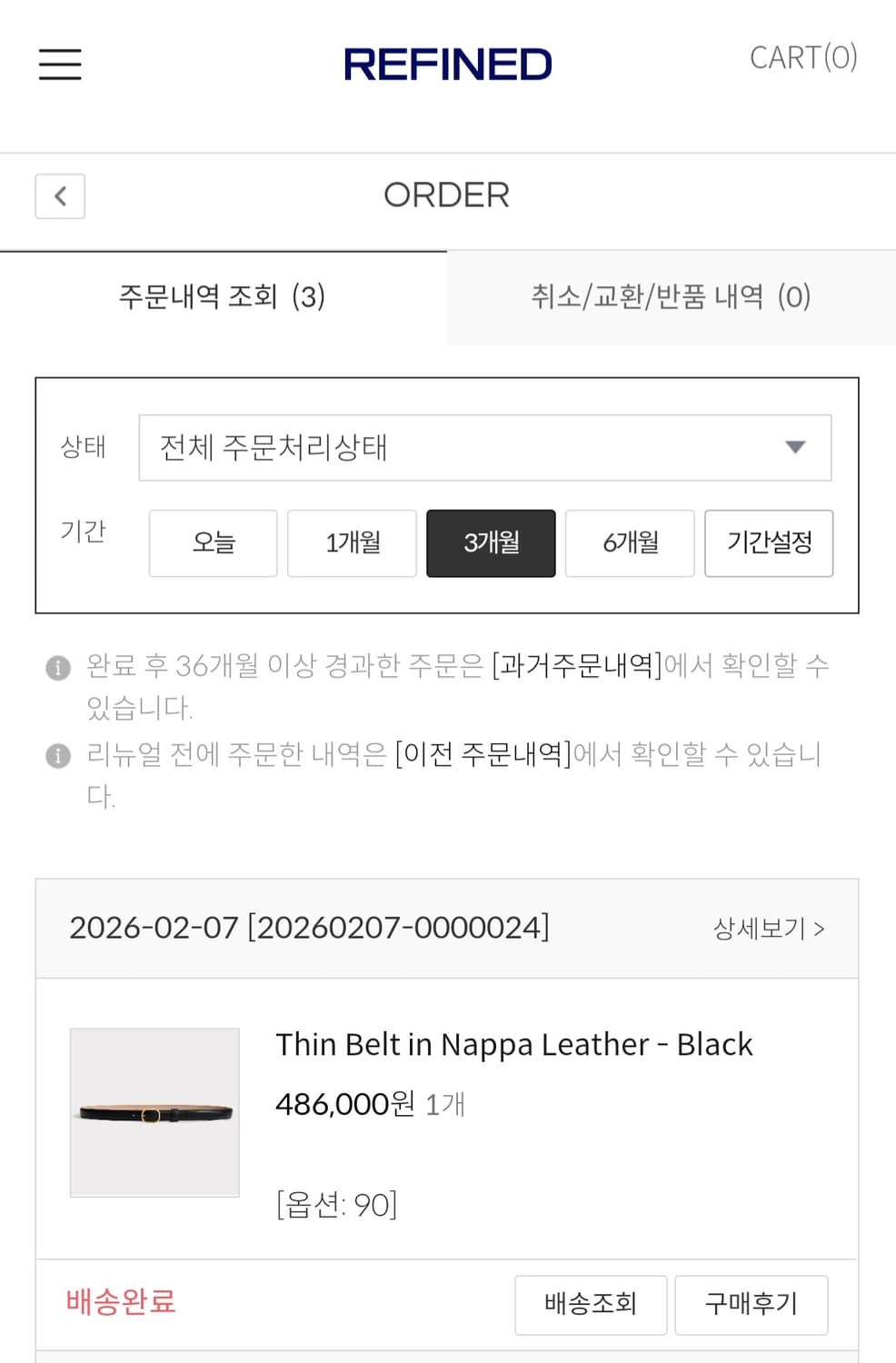The image size is (896, 1363).
Task: Click the Thin Belt product thumbnail
Action: tap(155, 1112)
